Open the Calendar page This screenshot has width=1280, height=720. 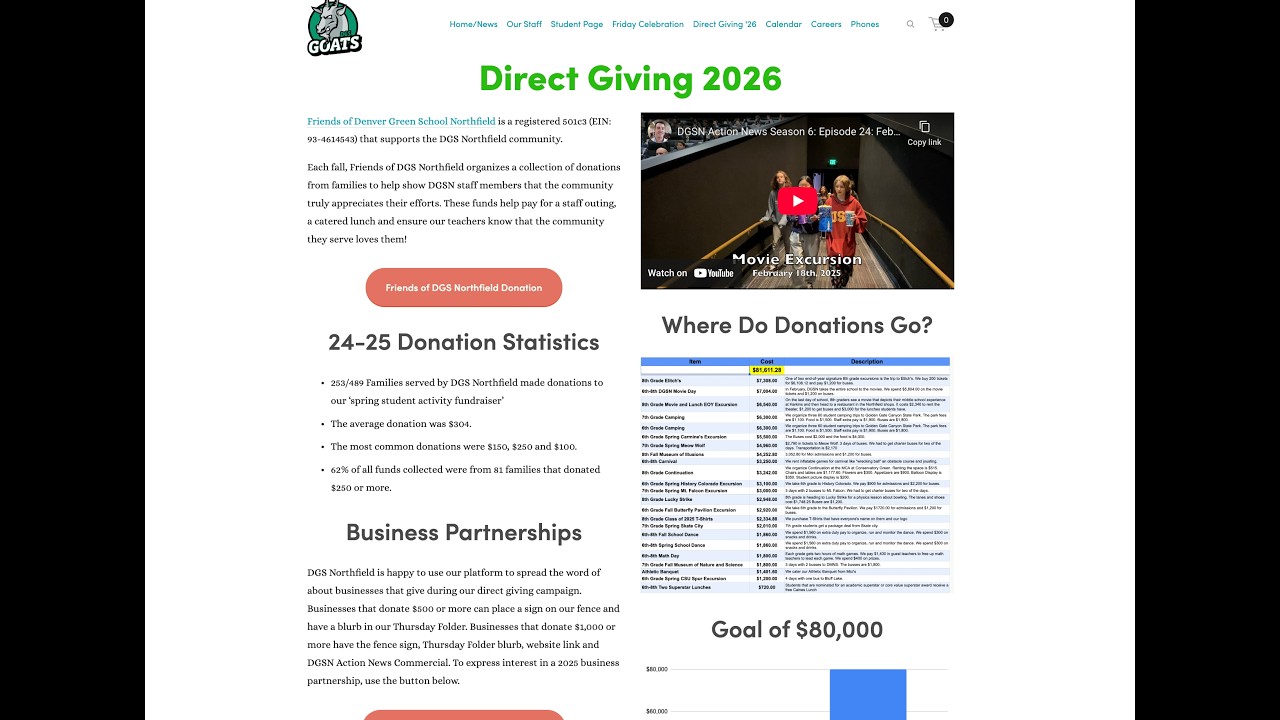pos(784,24)
